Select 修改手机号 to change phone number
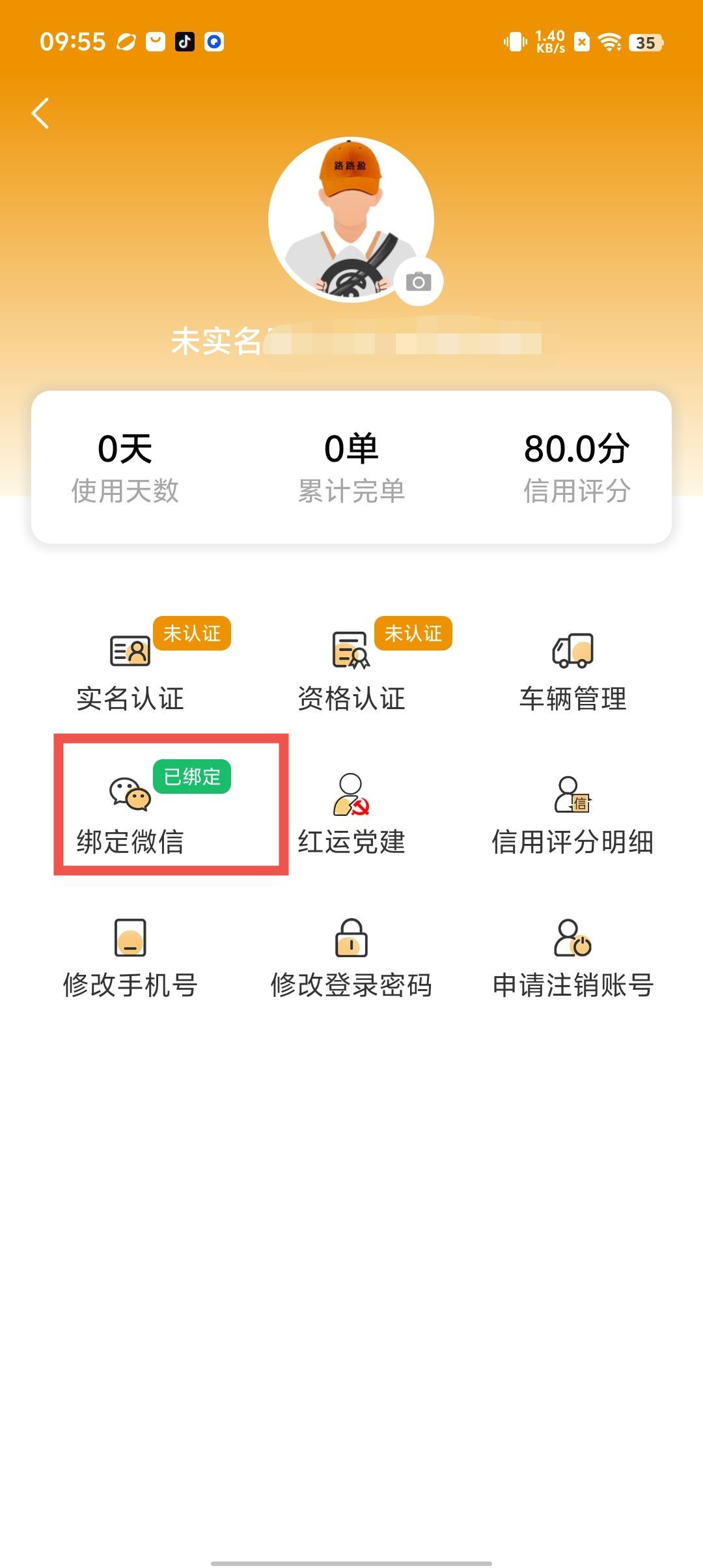Screen dimensions: 703x1568 click(130, 957)
